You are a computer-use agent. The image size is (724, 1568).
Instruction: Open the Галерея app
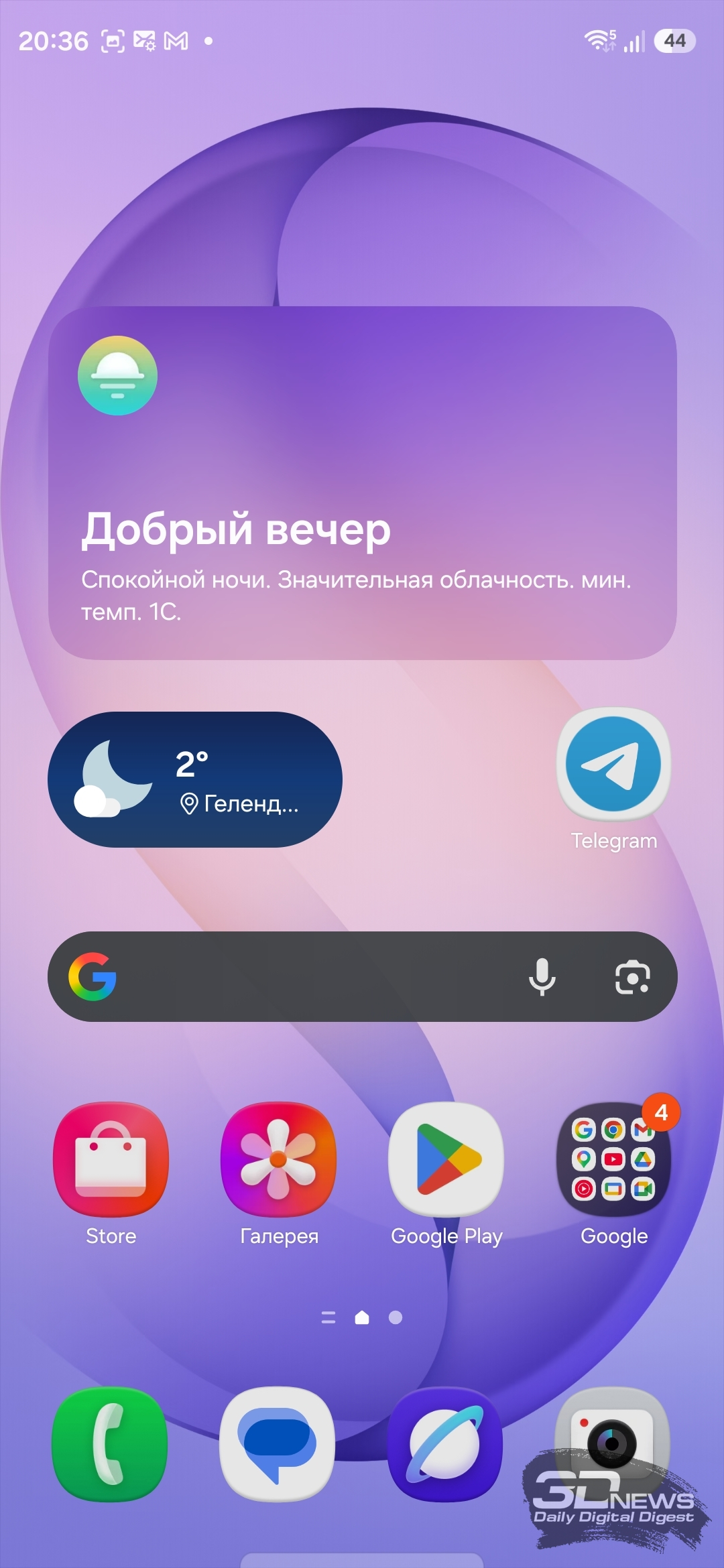278,1159
